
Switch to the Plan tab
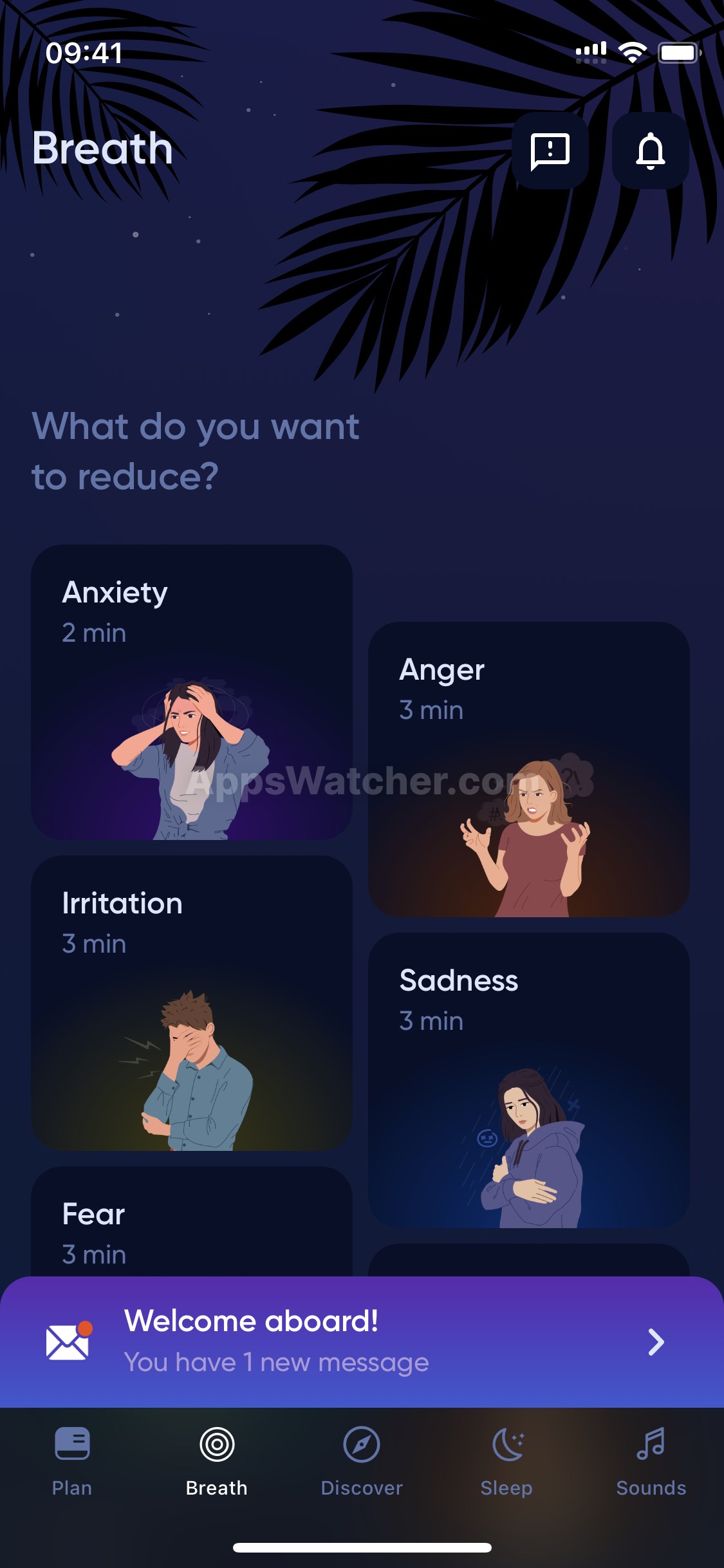click(x=72, y=1461)
